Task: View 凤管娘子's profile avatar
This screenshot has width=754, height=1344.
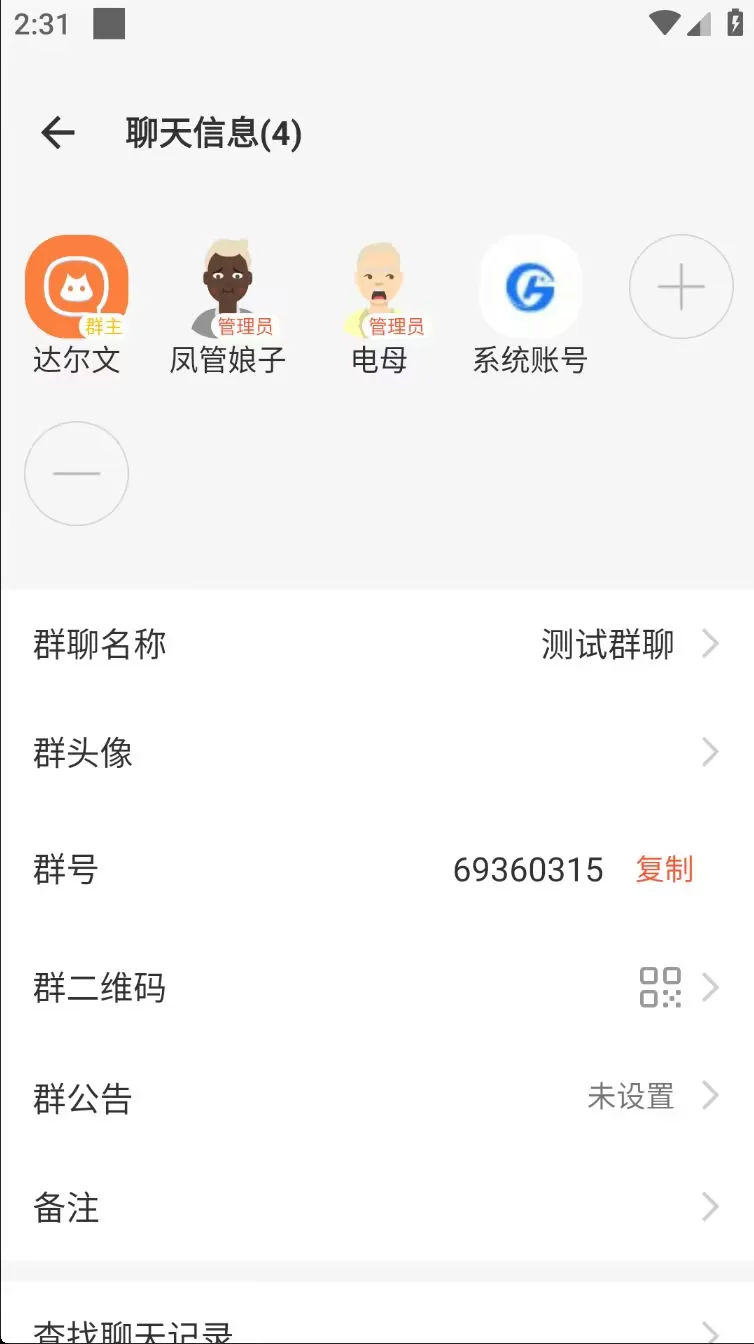Action: pos(228,287)
